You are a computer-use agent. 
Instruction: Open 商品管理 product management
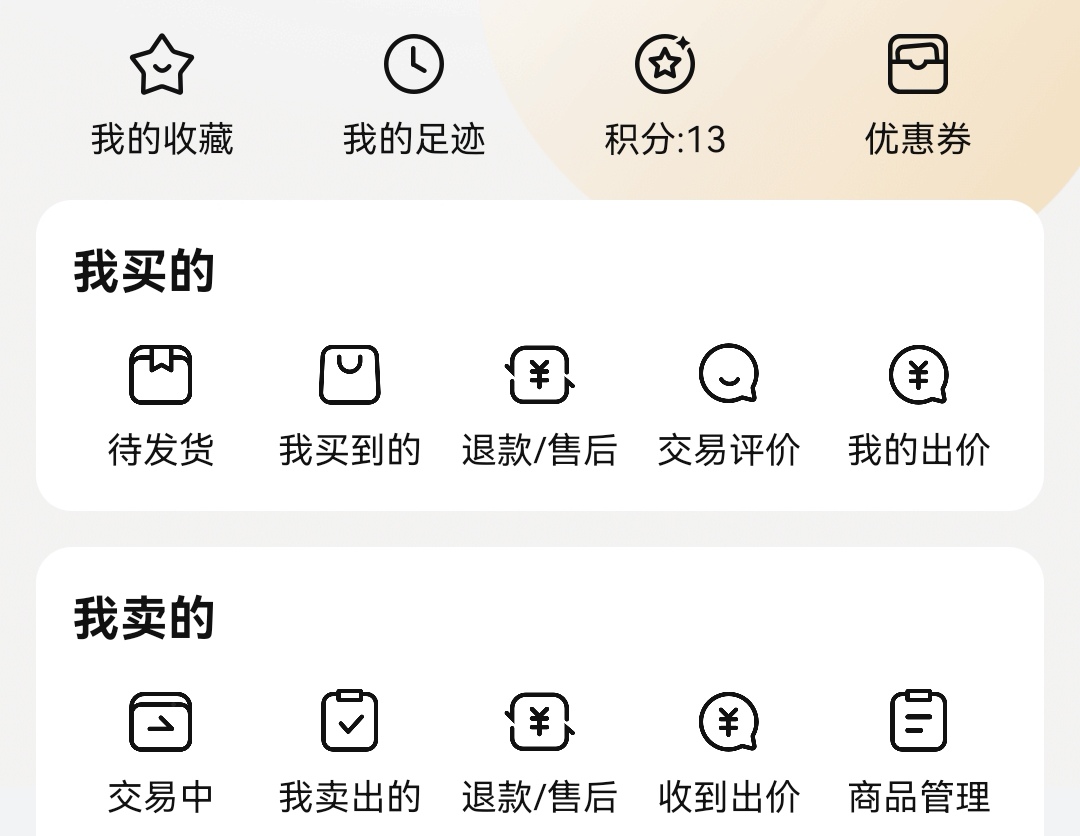pos(919,752)
